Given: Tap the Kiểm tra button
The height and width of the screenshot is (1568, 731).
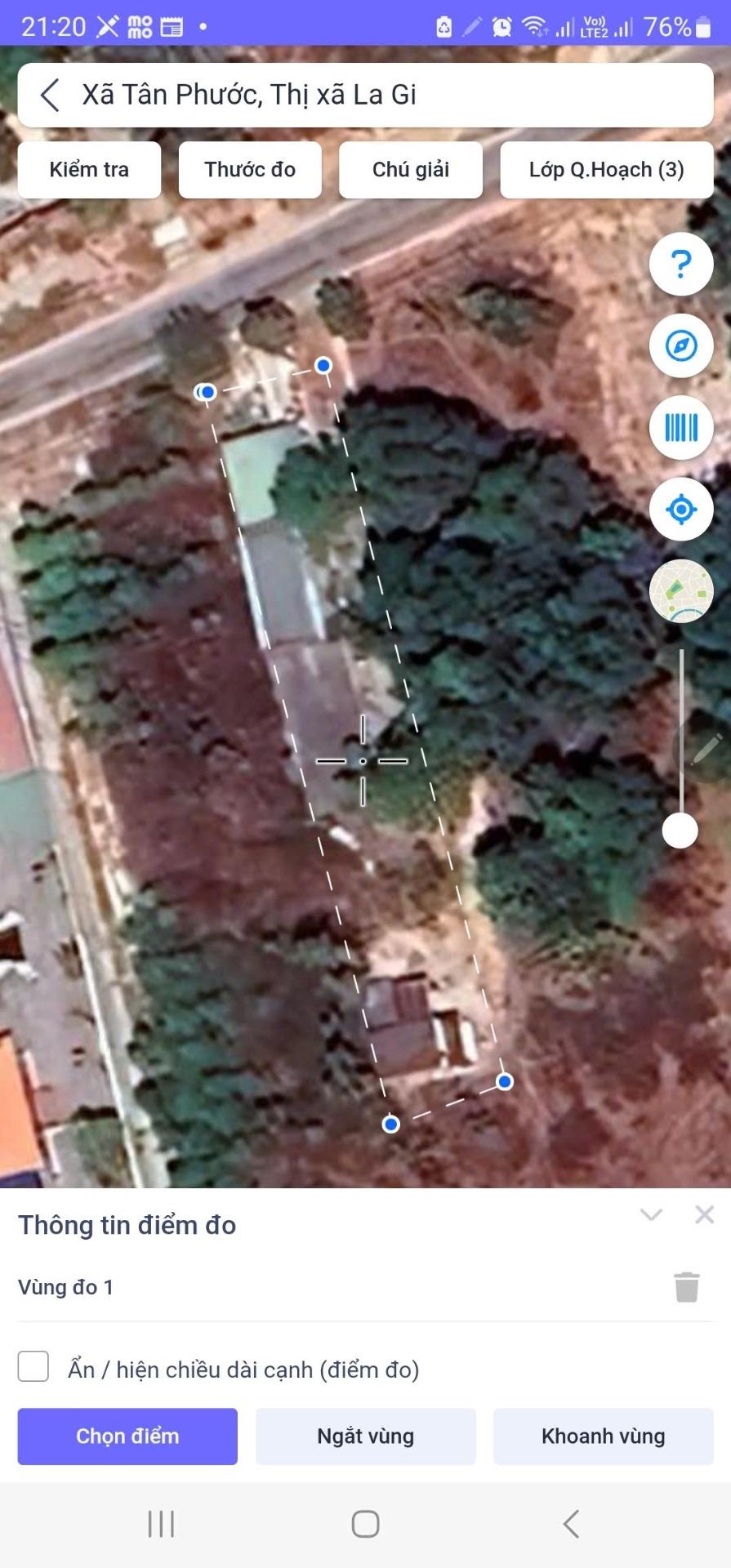Looking at the screenshot, I should (89, 170).
